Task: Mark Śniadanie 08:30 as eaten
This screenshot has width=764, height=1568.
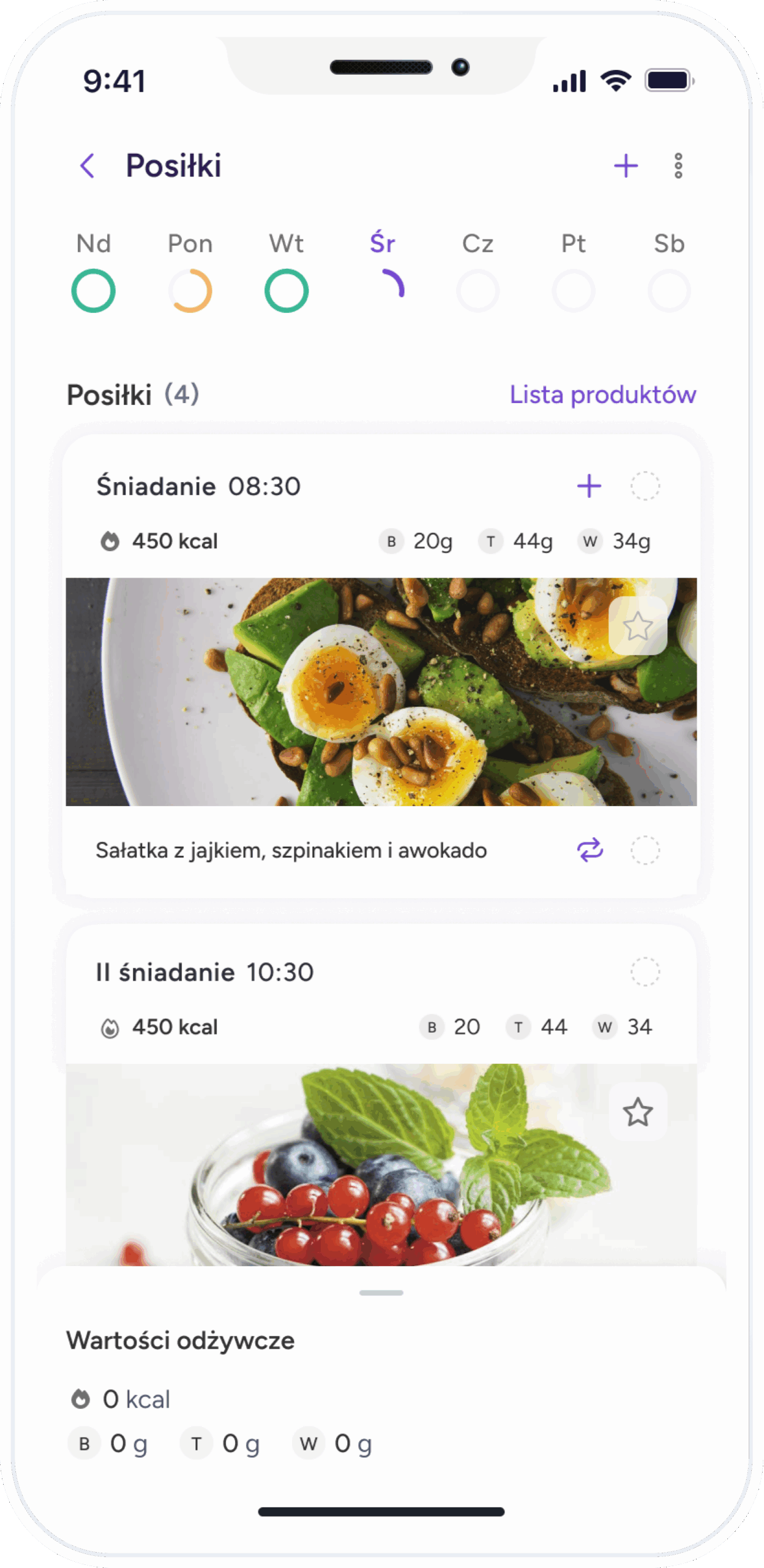Action: 645,486
